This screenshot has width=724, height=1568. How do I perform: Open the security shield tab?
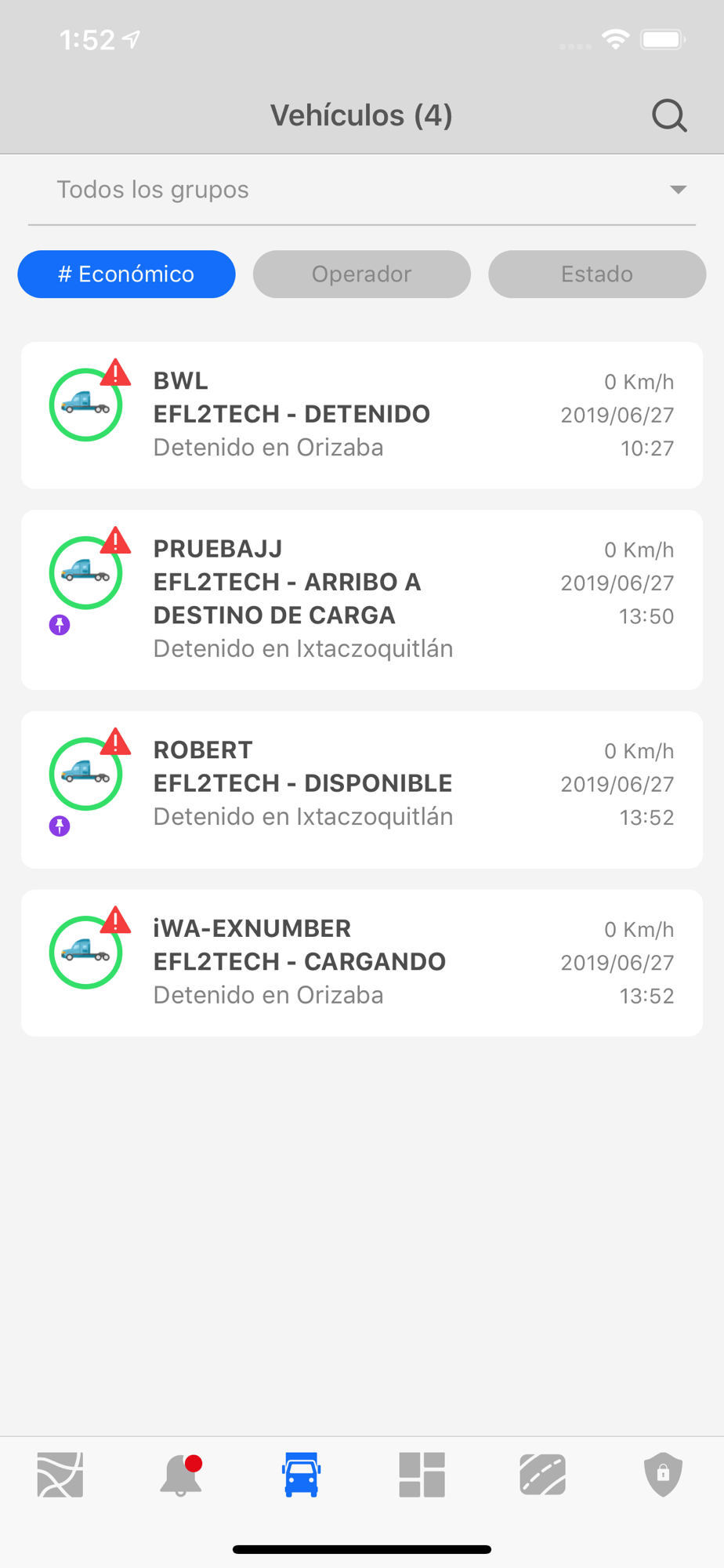[664, 1475]
